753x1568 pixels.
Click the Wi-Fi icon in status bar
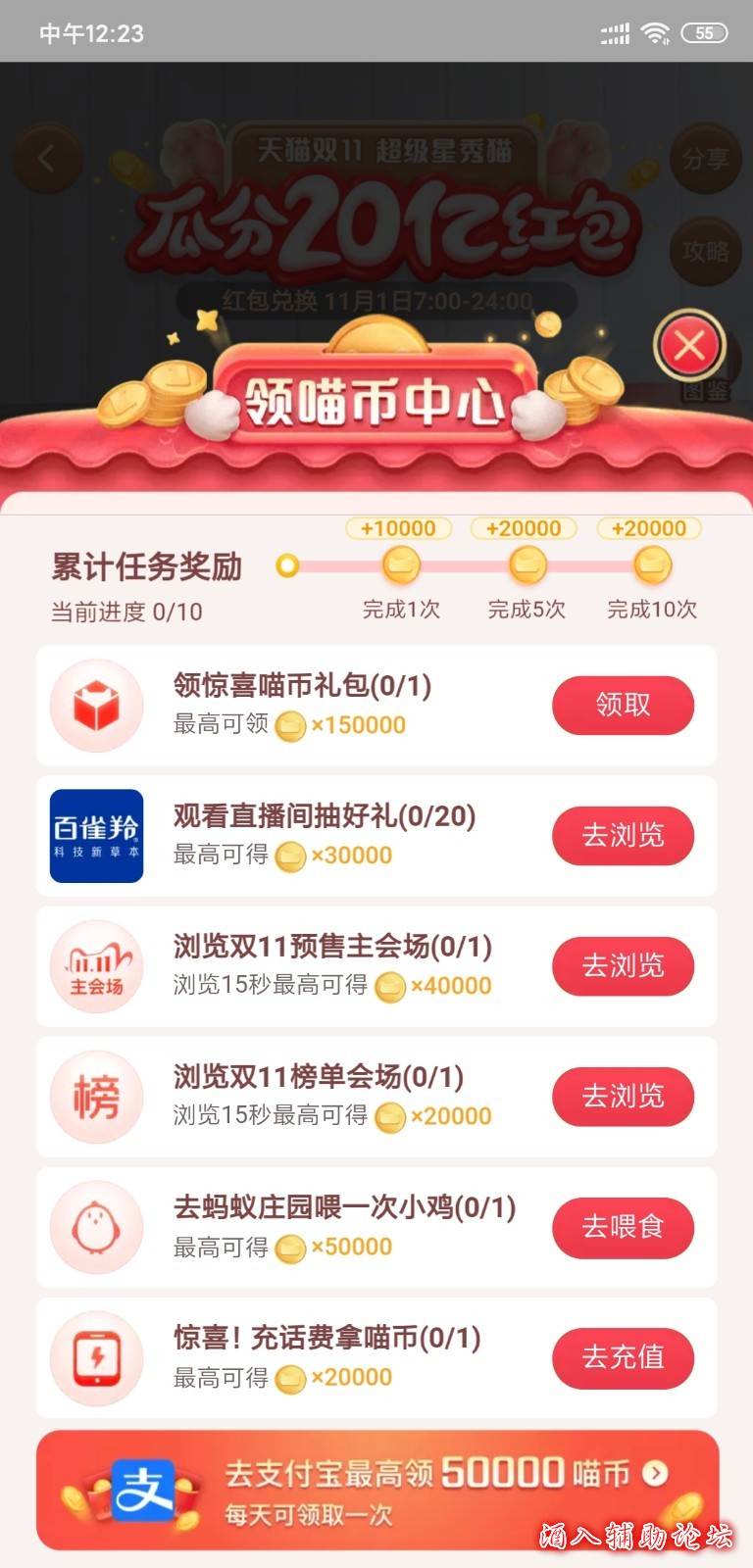pos(655,32)
